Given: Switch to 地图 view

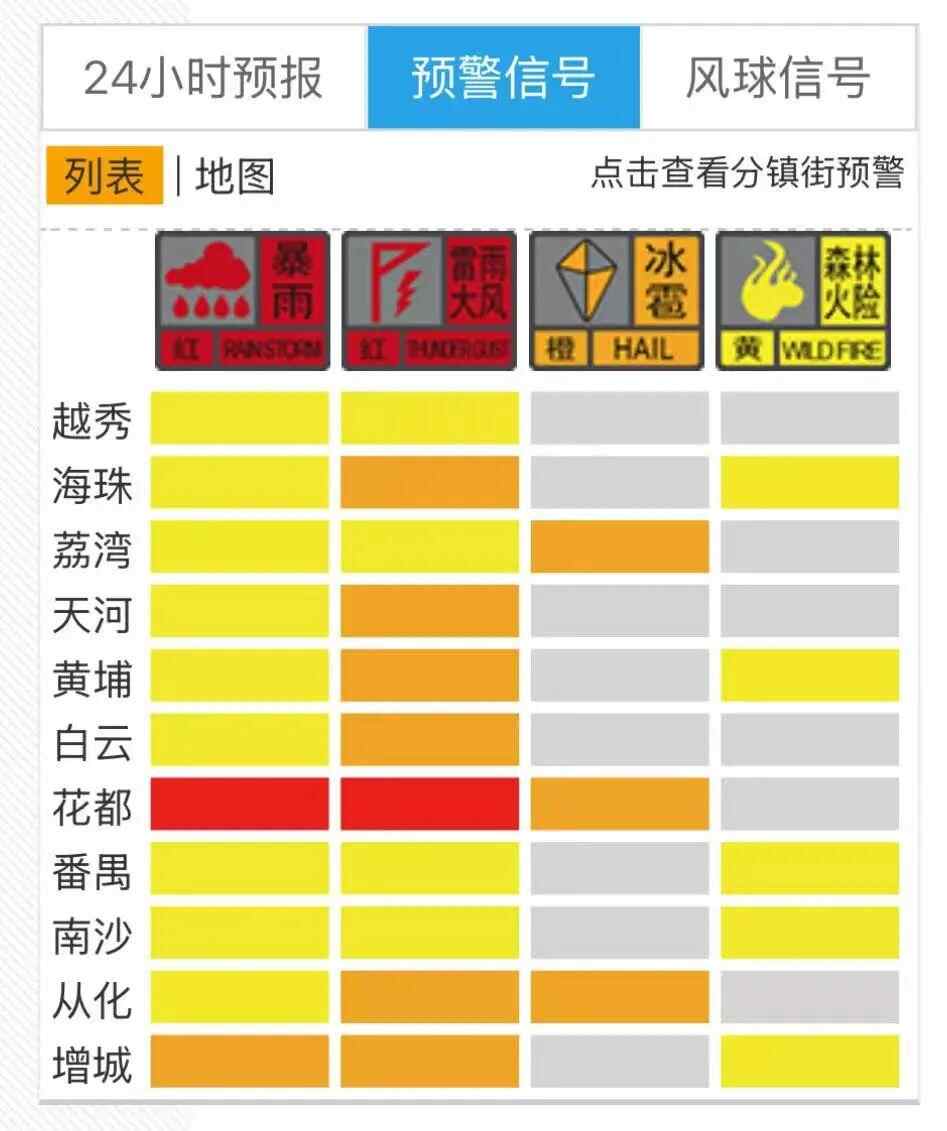Looking at the screenshot, I should pos(234,177).
